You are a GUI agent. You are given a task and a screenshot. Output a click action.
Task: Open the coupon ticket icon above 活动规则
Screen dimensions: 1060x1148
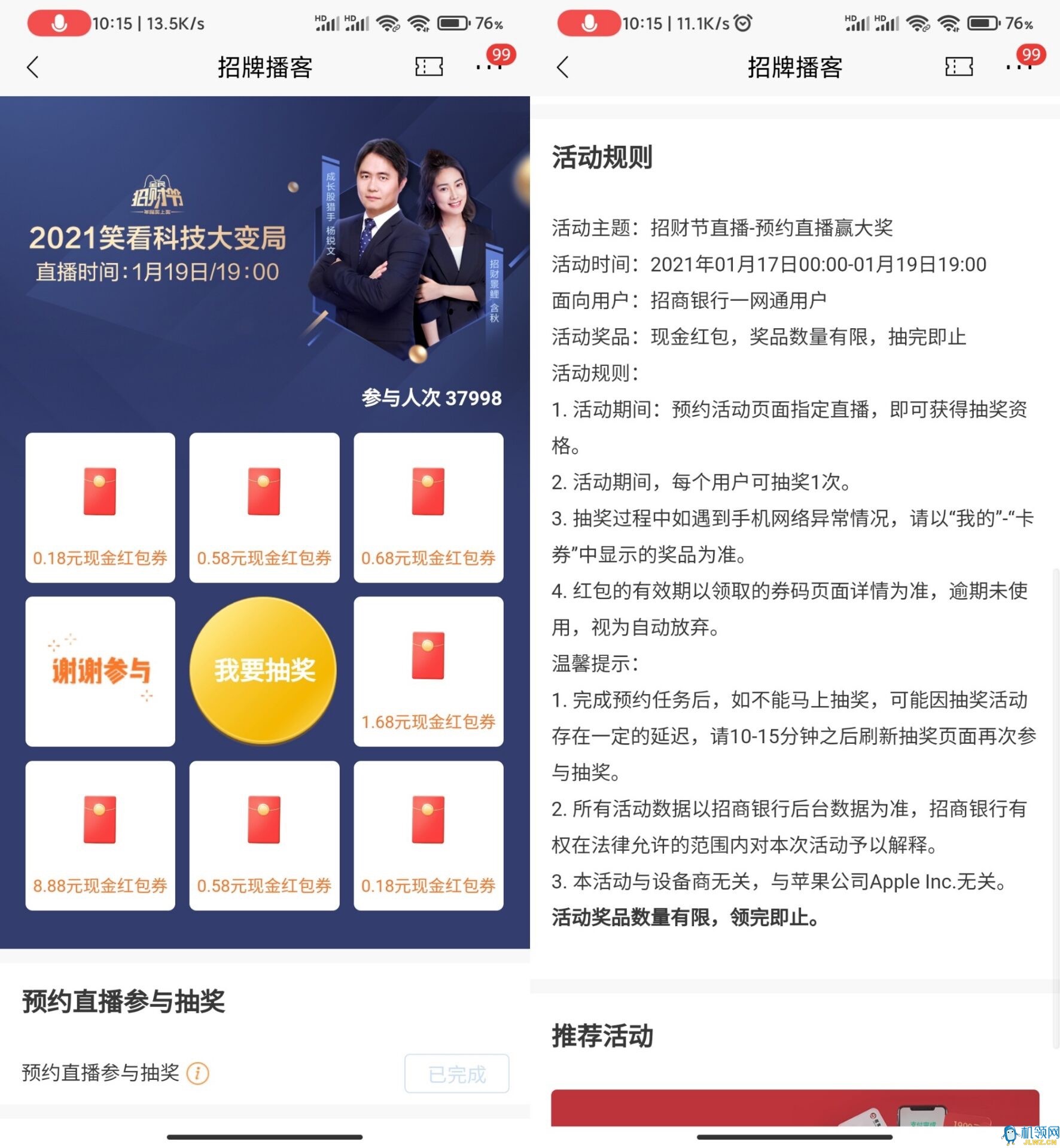pyautogui.click(x=959, y=67)
